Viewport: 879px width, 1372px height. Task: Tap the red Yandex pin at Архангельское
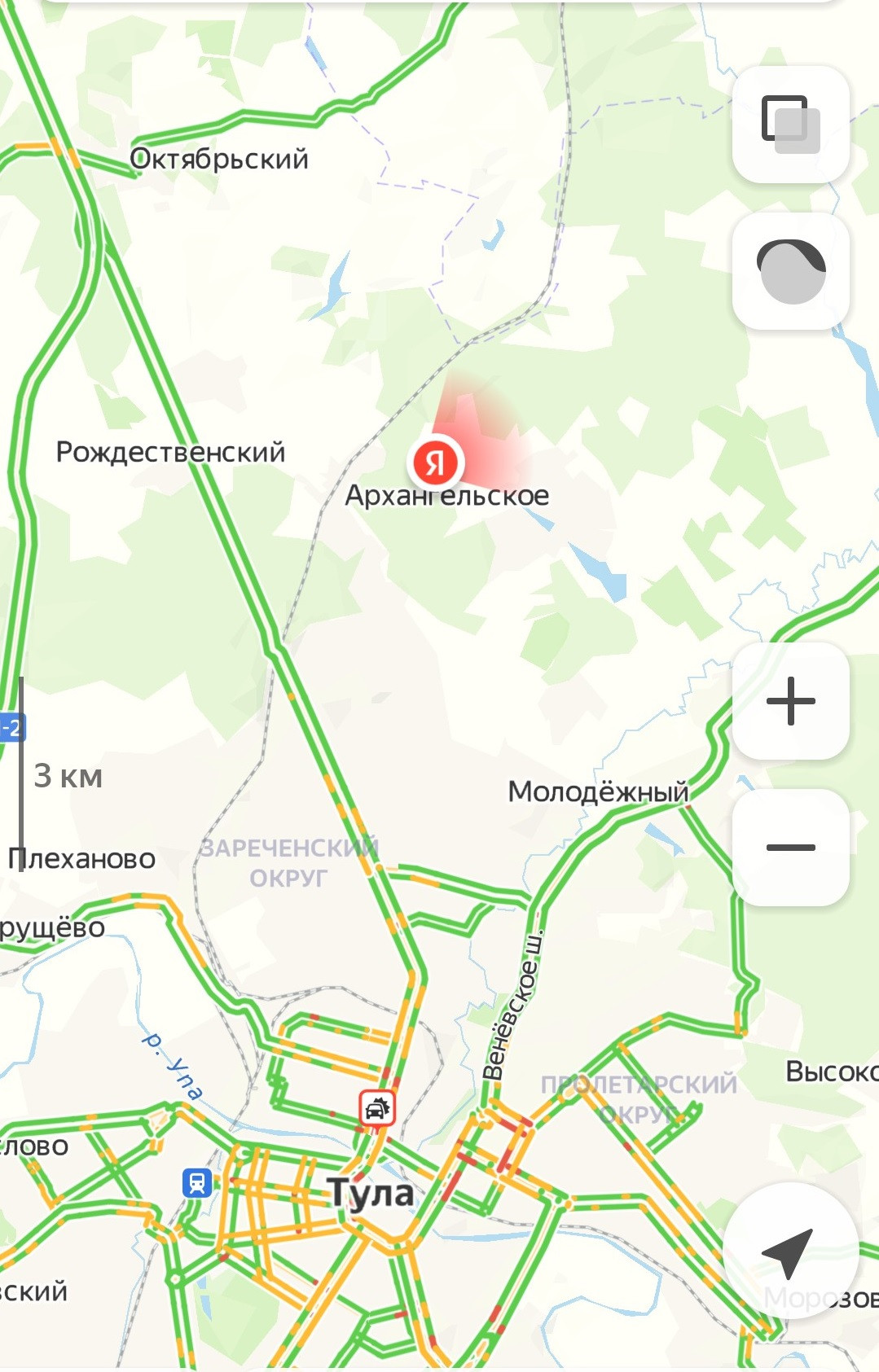click(435, 463)
